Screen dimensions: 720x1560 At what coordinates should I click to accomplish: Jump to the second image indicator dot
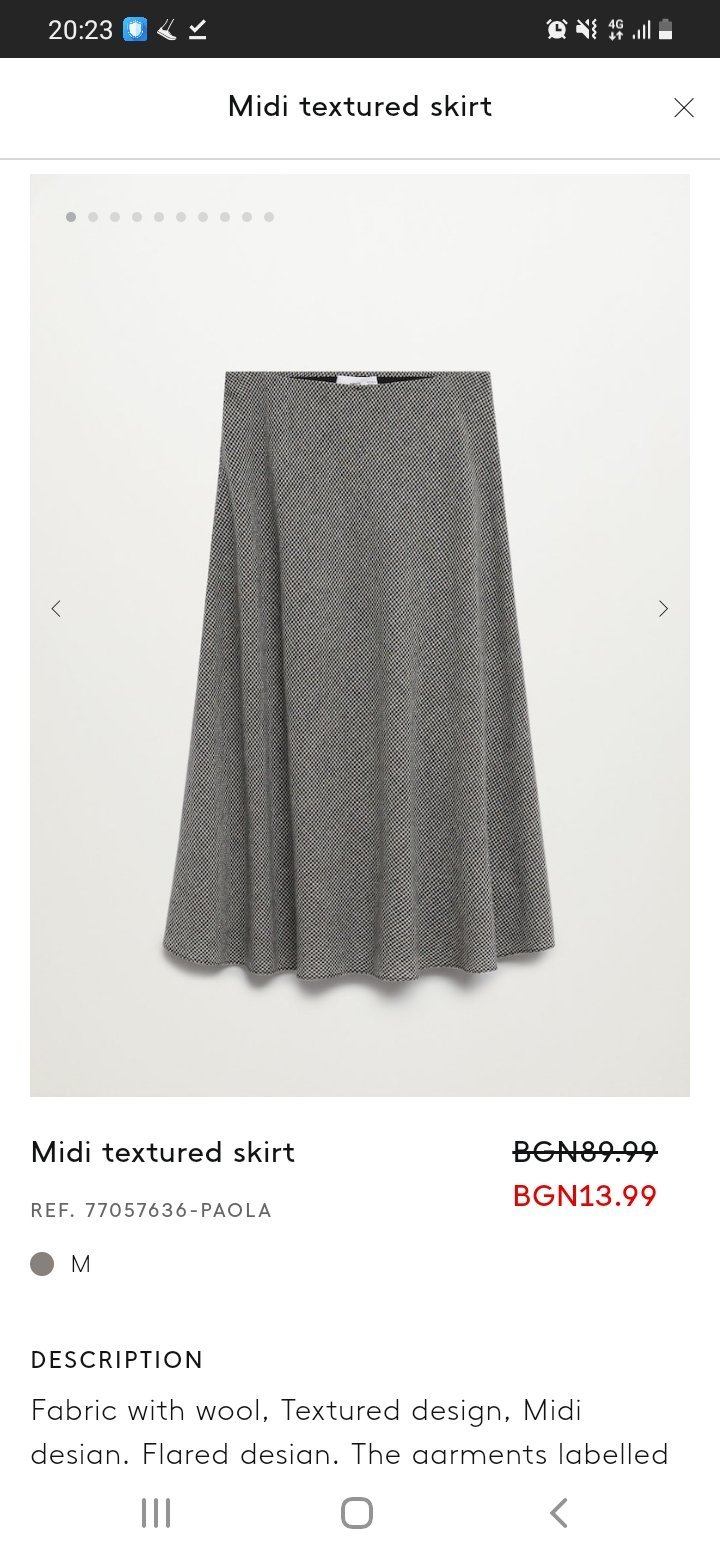pos(93,216)
